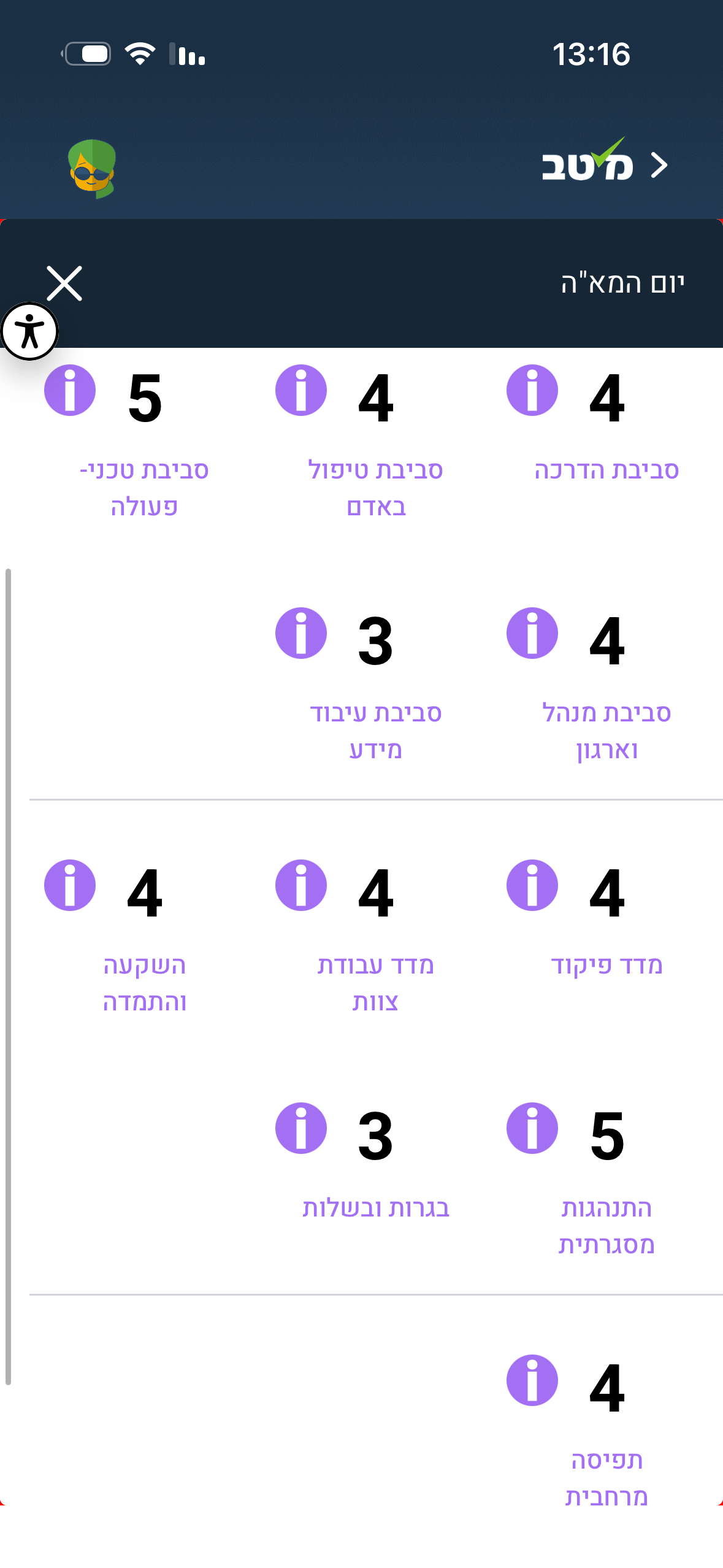The image size is (723, 1568).
Task: Show info for סביבת טכני-פעולה
Action: [x=70, y=390]
